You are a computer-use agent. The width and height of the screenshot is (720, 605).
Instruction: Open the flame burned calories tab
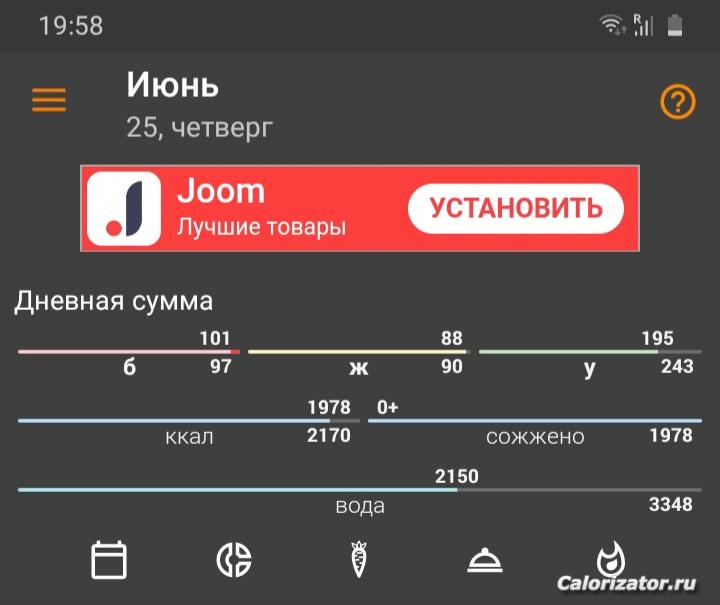tap(608, 559)
